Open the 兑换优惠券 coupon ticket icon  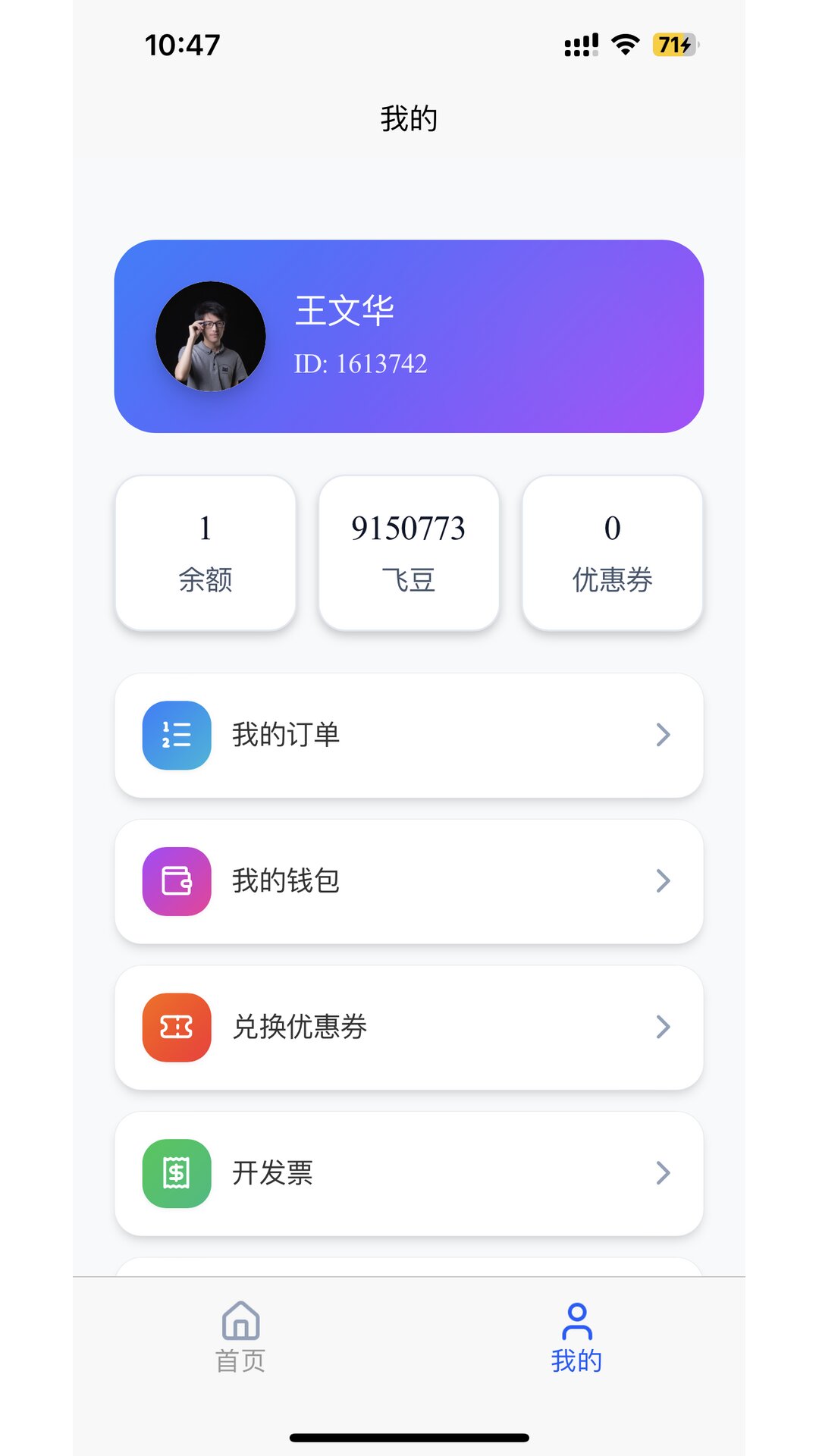coord(175,1027)
